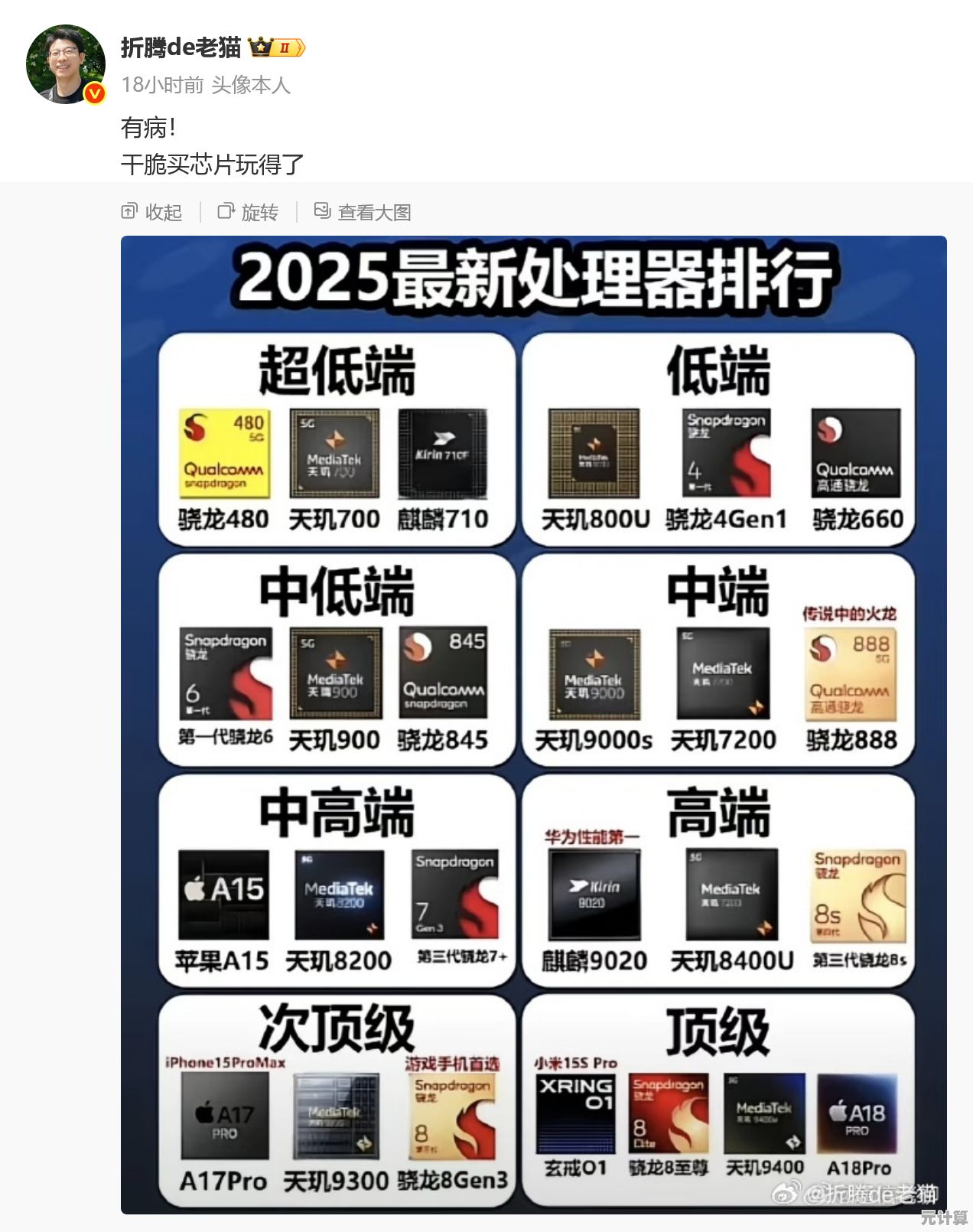The image size is (973, 1232).
Task: View the full-size image via 查看大图
Action: 363,212
